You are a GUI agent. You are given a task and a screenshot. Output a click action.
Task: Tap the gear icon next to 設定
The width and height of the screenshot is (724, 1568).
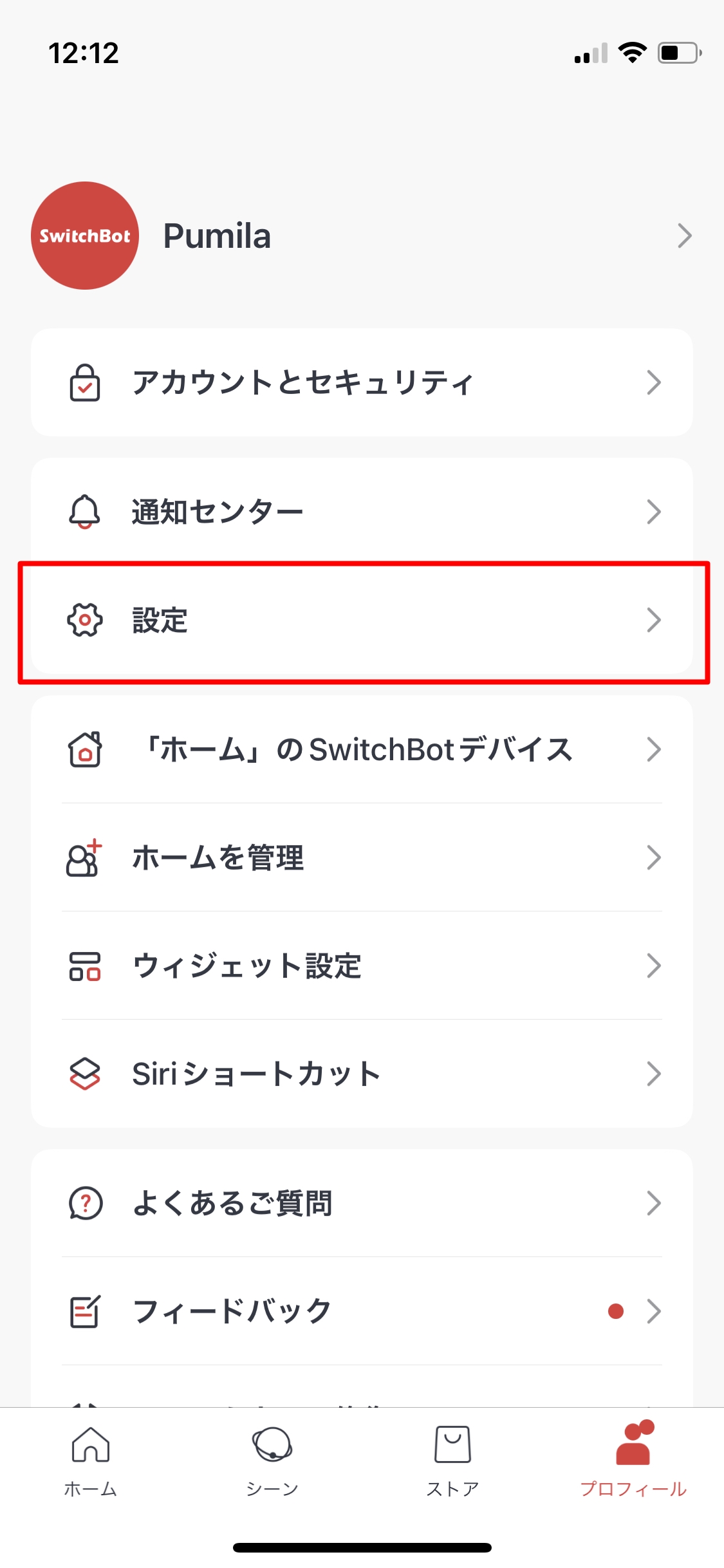click(84, 620)
